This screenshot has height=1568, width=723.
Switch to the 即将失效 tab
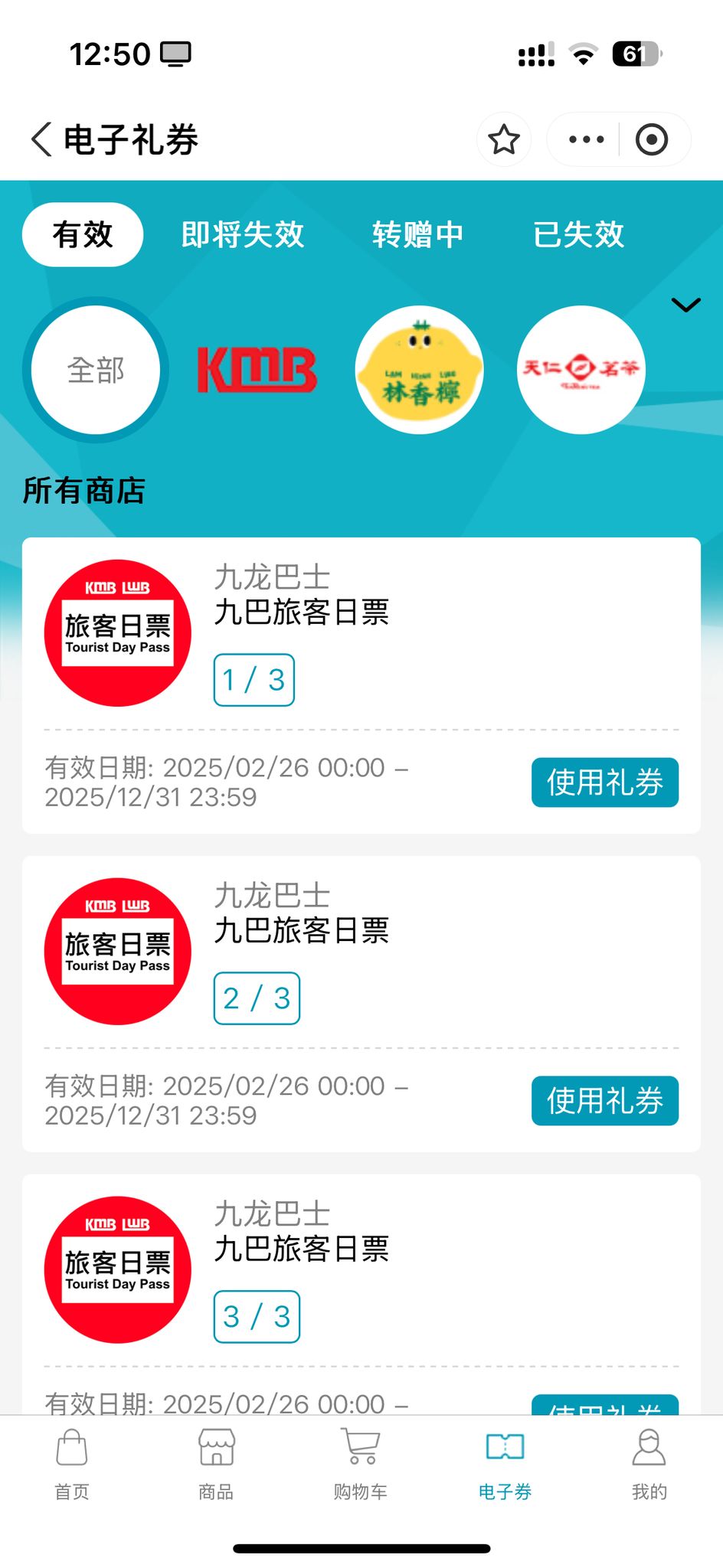243,234
